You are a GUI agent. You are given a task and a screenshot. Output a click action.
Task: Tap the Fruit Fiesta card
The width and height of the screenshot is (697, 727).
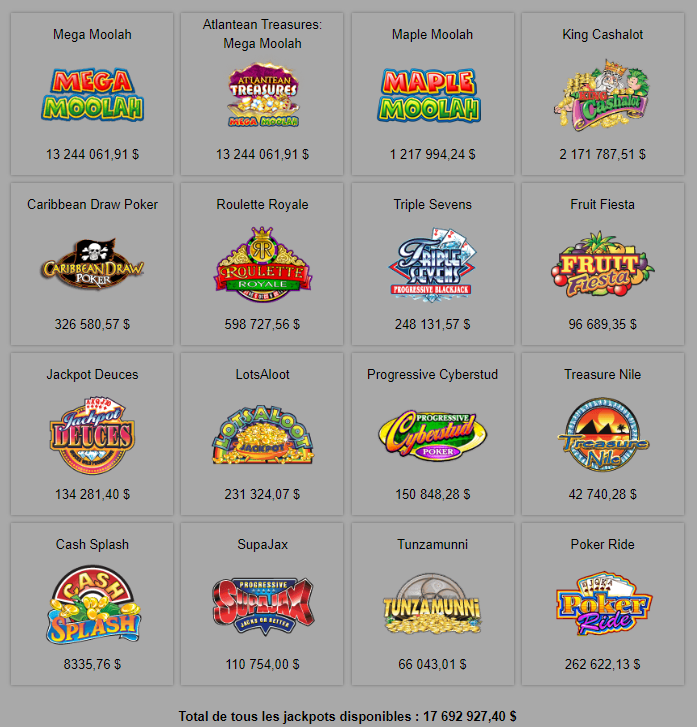[x=602, y=264]
